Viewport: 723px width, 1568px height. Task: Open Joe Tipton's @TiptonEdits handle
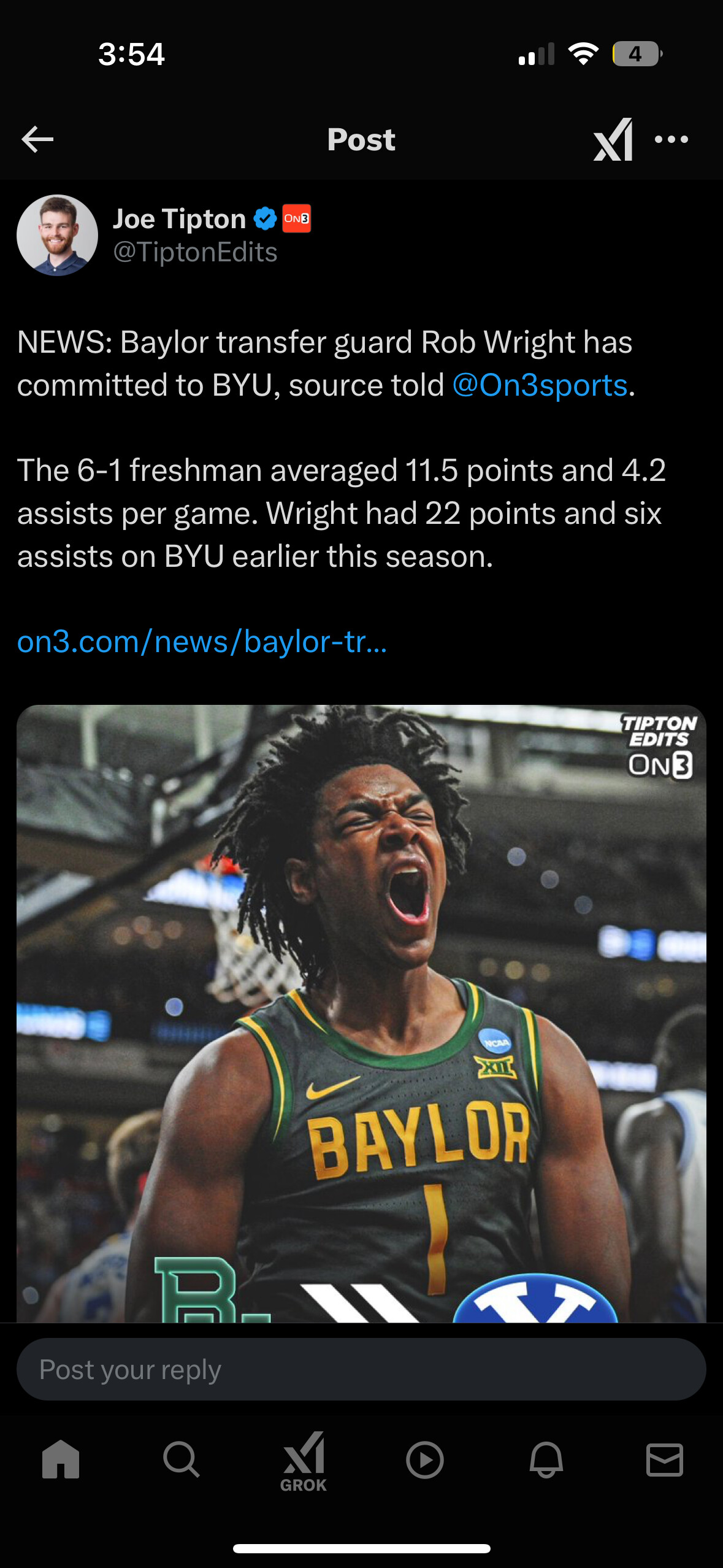[195, 253]
